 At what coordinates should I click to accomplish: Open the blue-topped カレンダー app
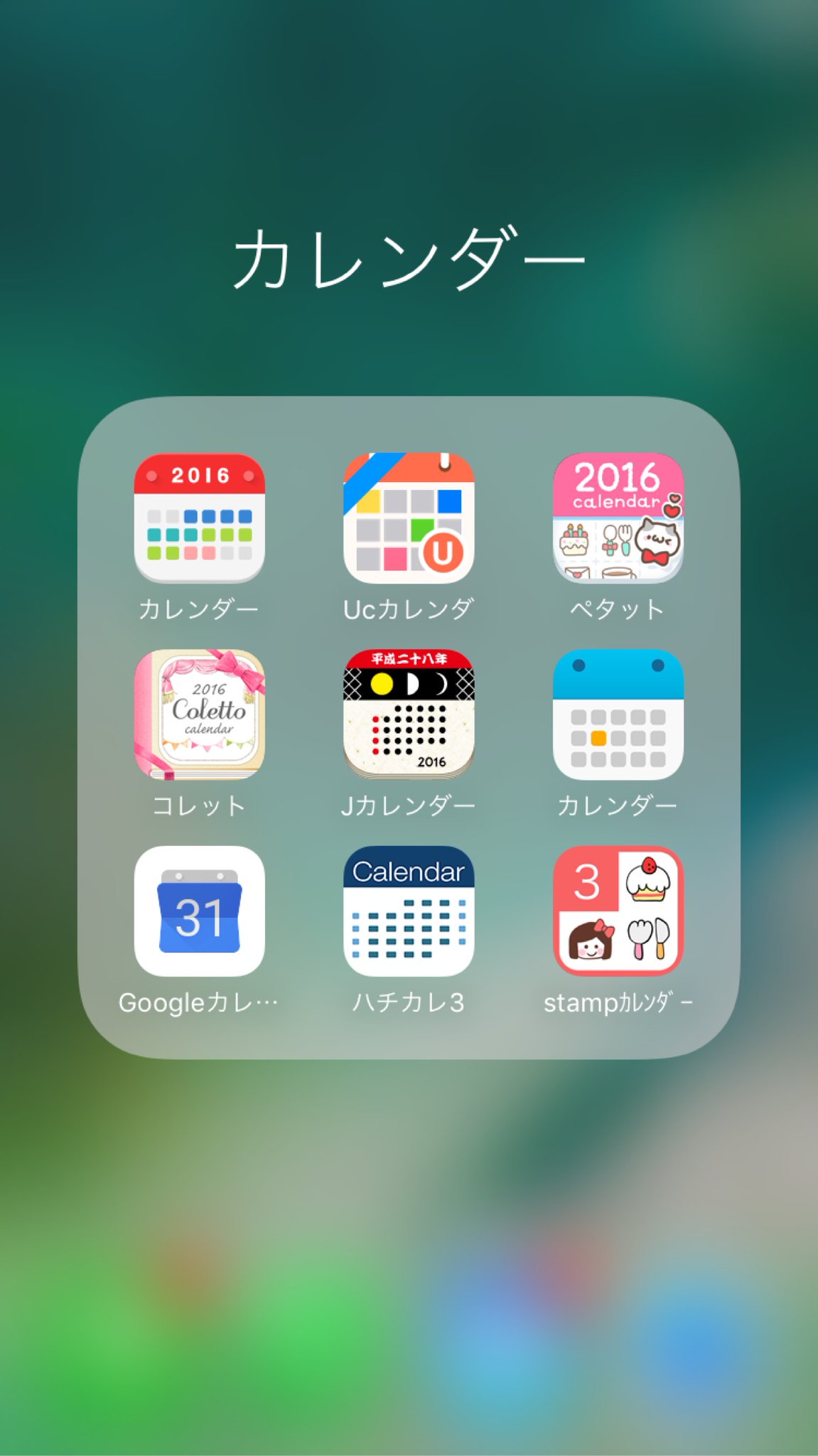[x=618, y=714]
